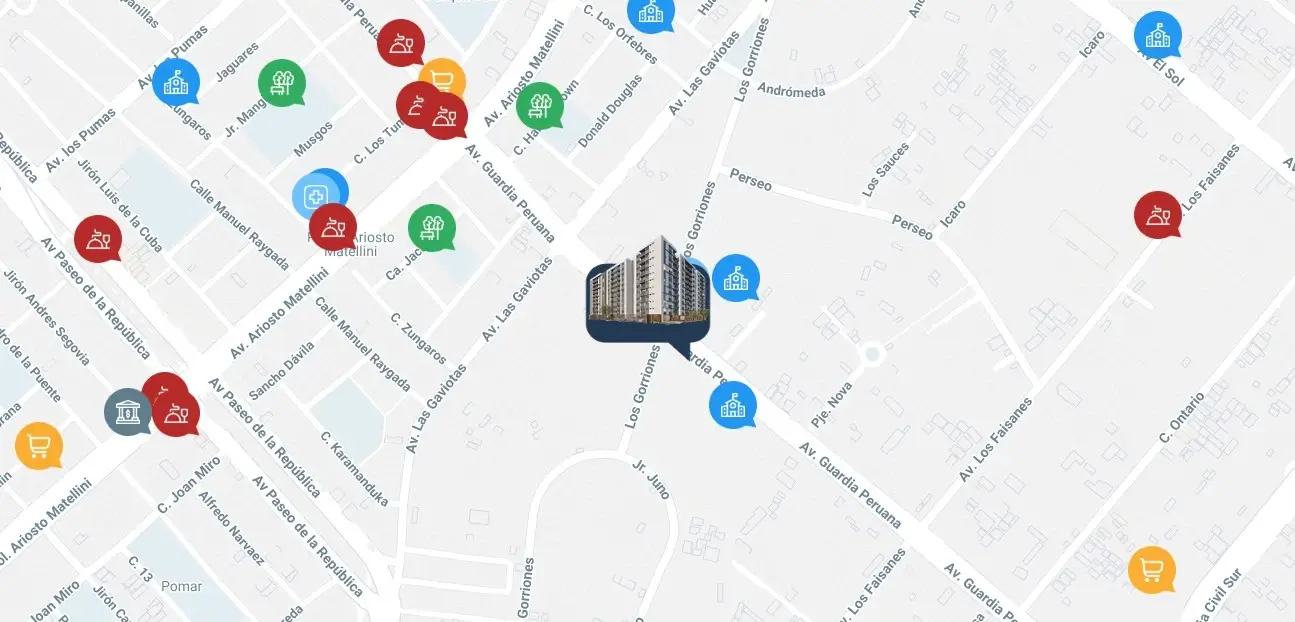
Task: Open the park marker beside Donald Douglas street
Action: [x=539, y=104]
